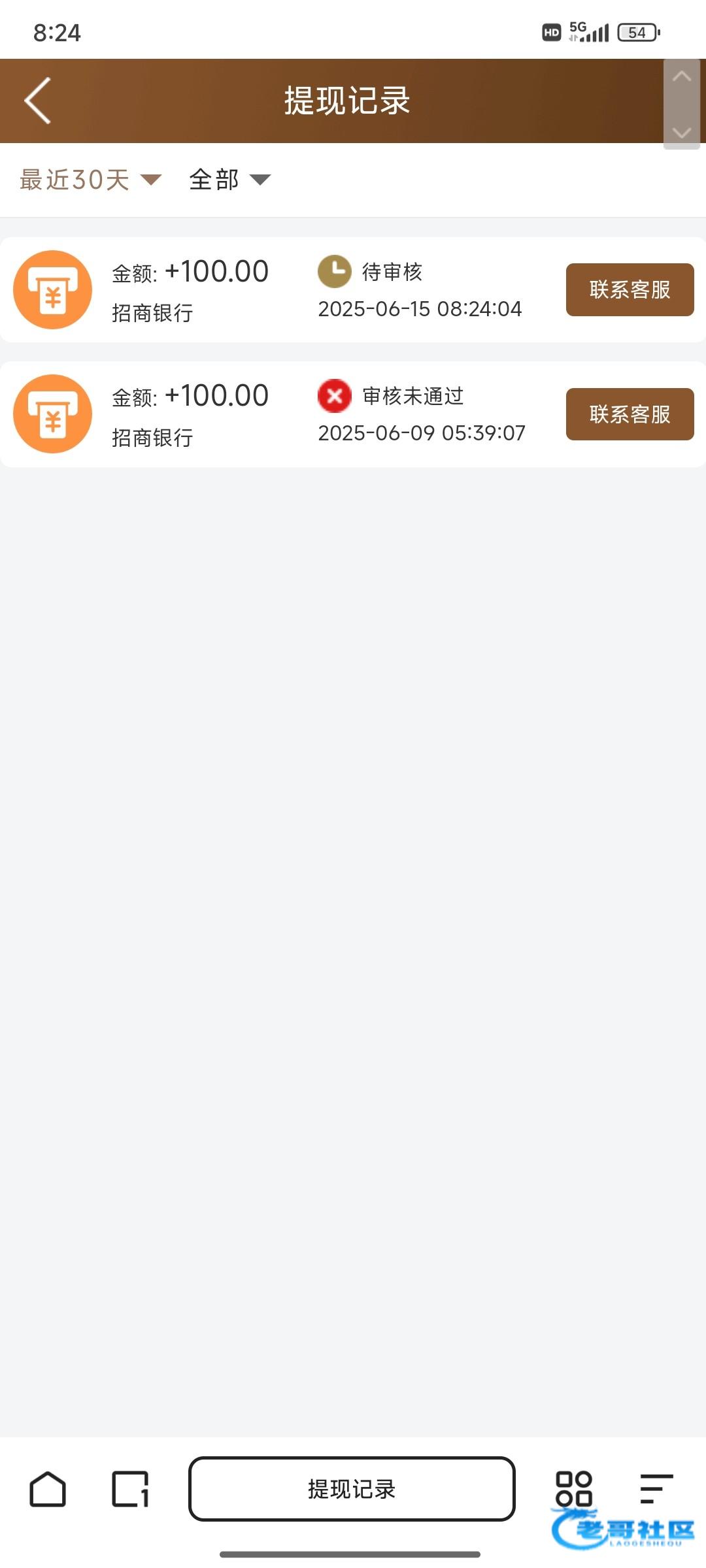Open the four-squares grid icon in the browser bar

point(573,1489)
